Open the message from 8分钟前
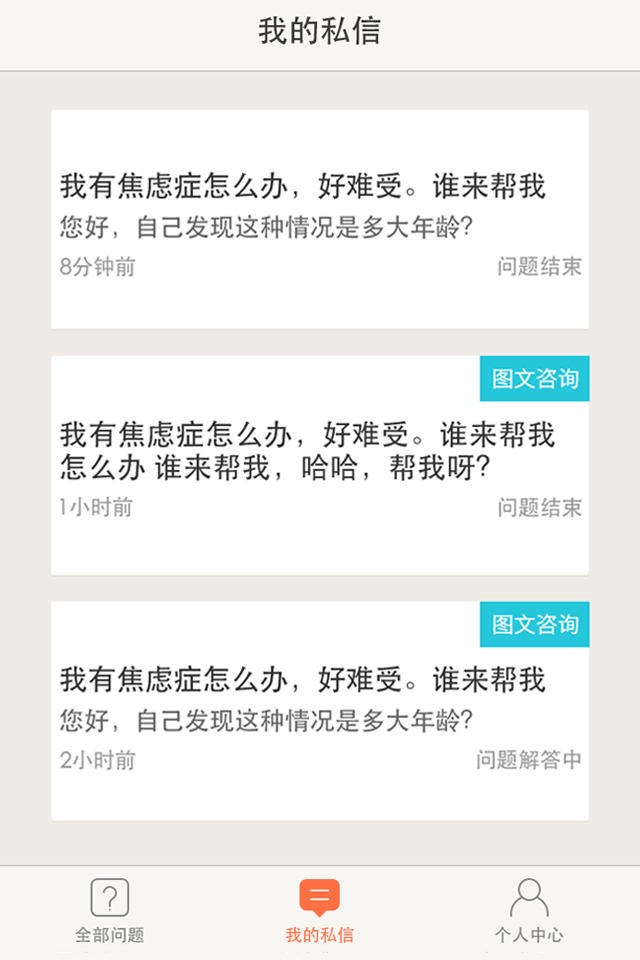This screenshot has width=640, height=960. click(x=320, y=220)
